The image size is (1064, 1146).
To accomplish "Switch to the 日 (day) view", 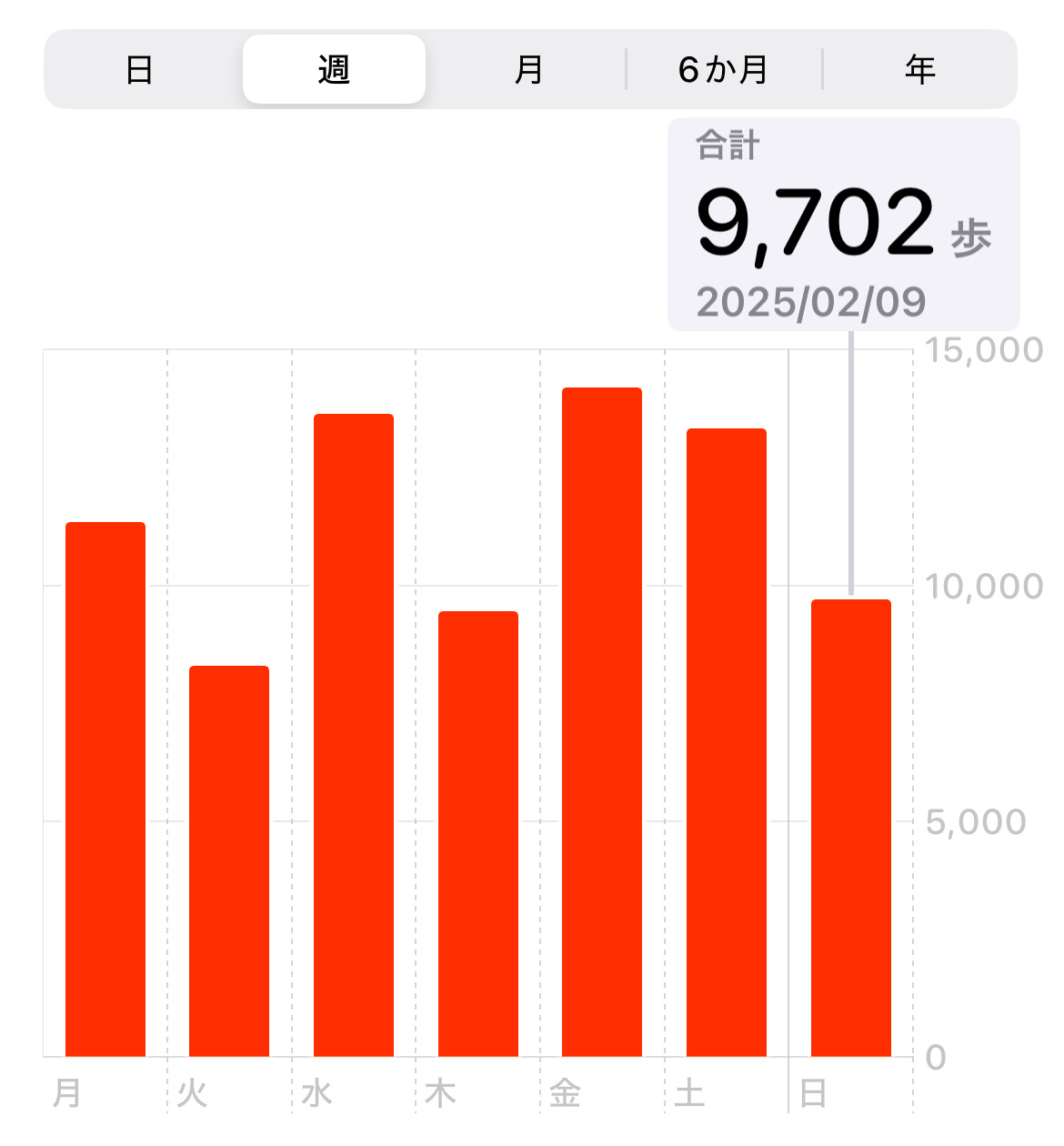I will tap(139, 70).
